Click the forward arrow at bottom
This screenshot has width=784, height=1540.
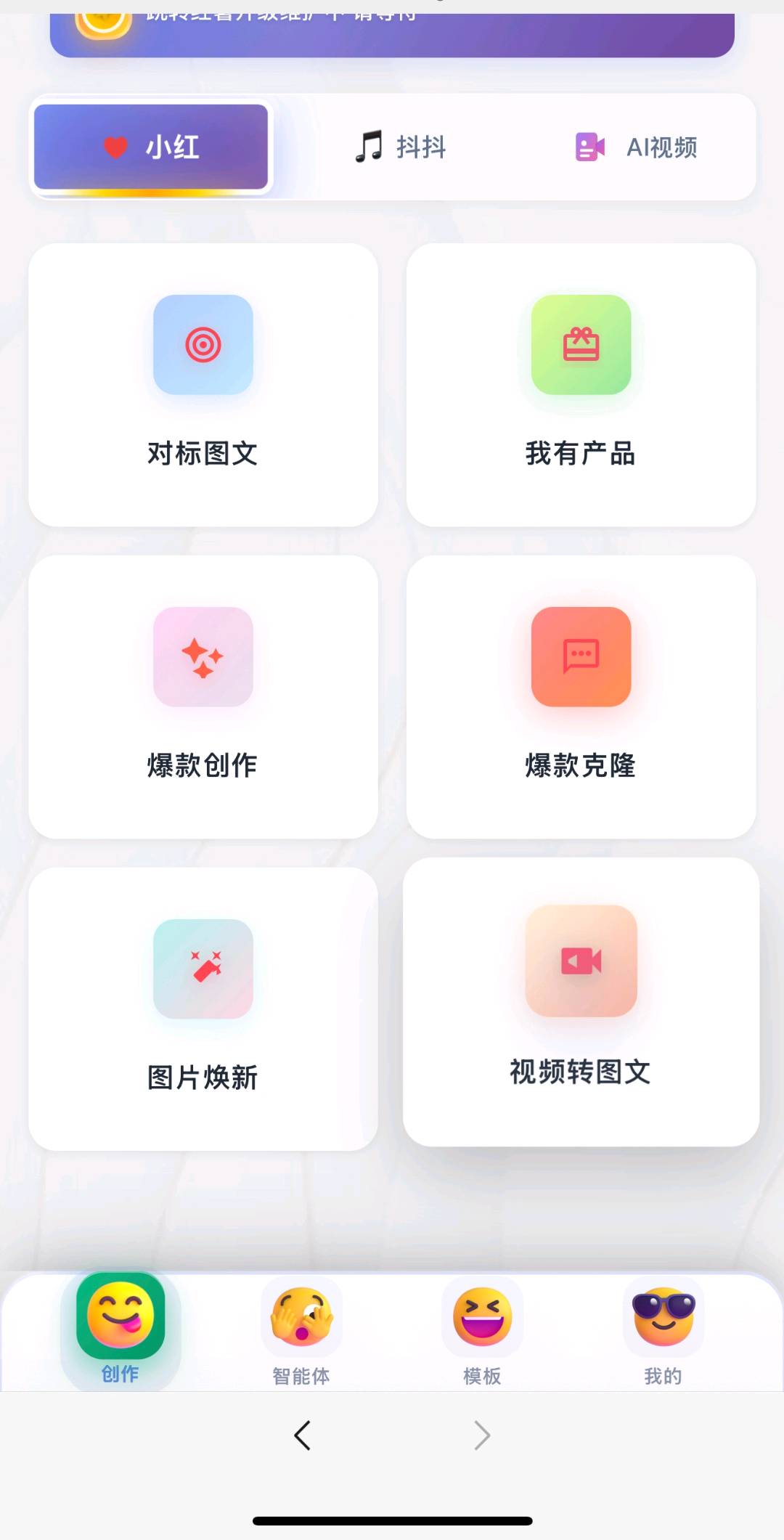click(483, 1434)
